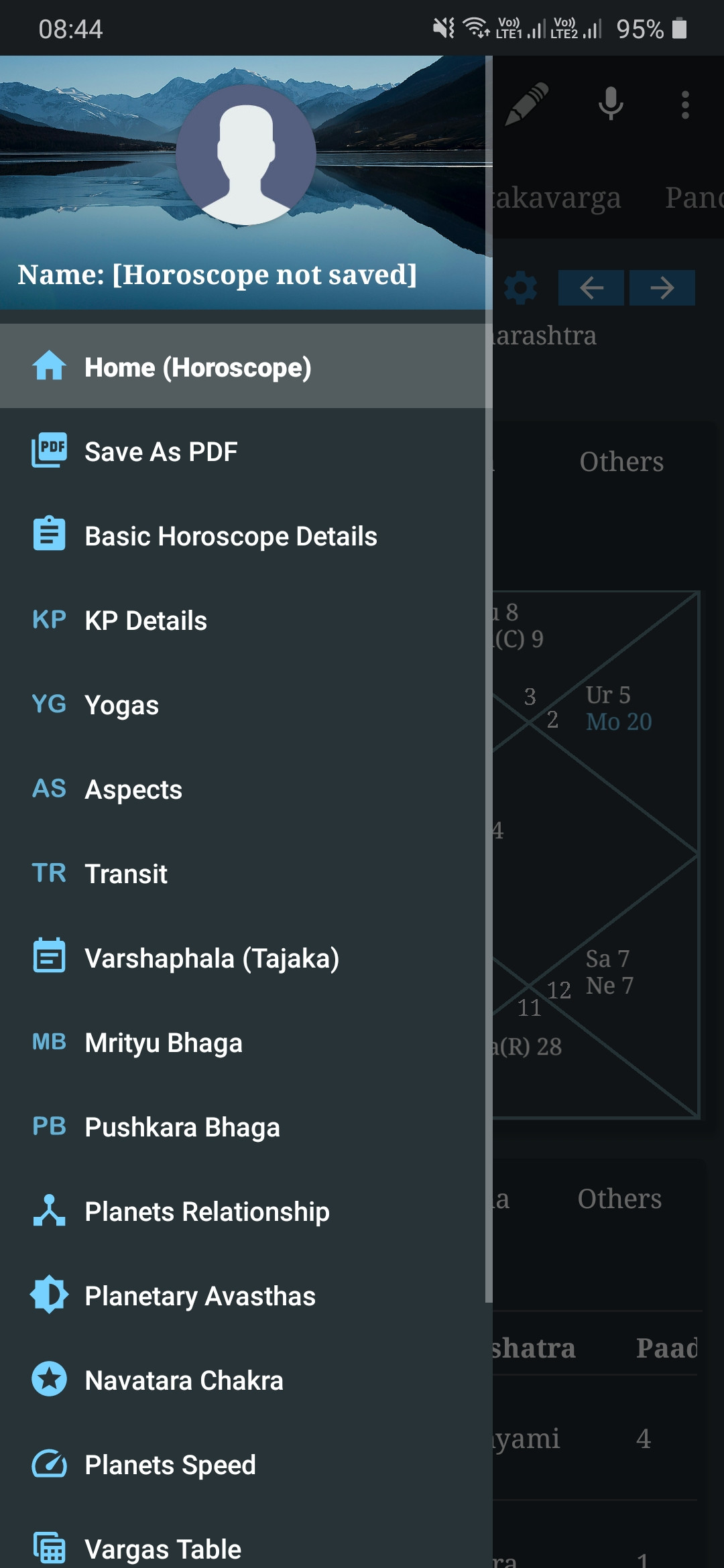Open the three-dot overflow menu
The width and height of the screenshot is (724, 1568).
685,105
